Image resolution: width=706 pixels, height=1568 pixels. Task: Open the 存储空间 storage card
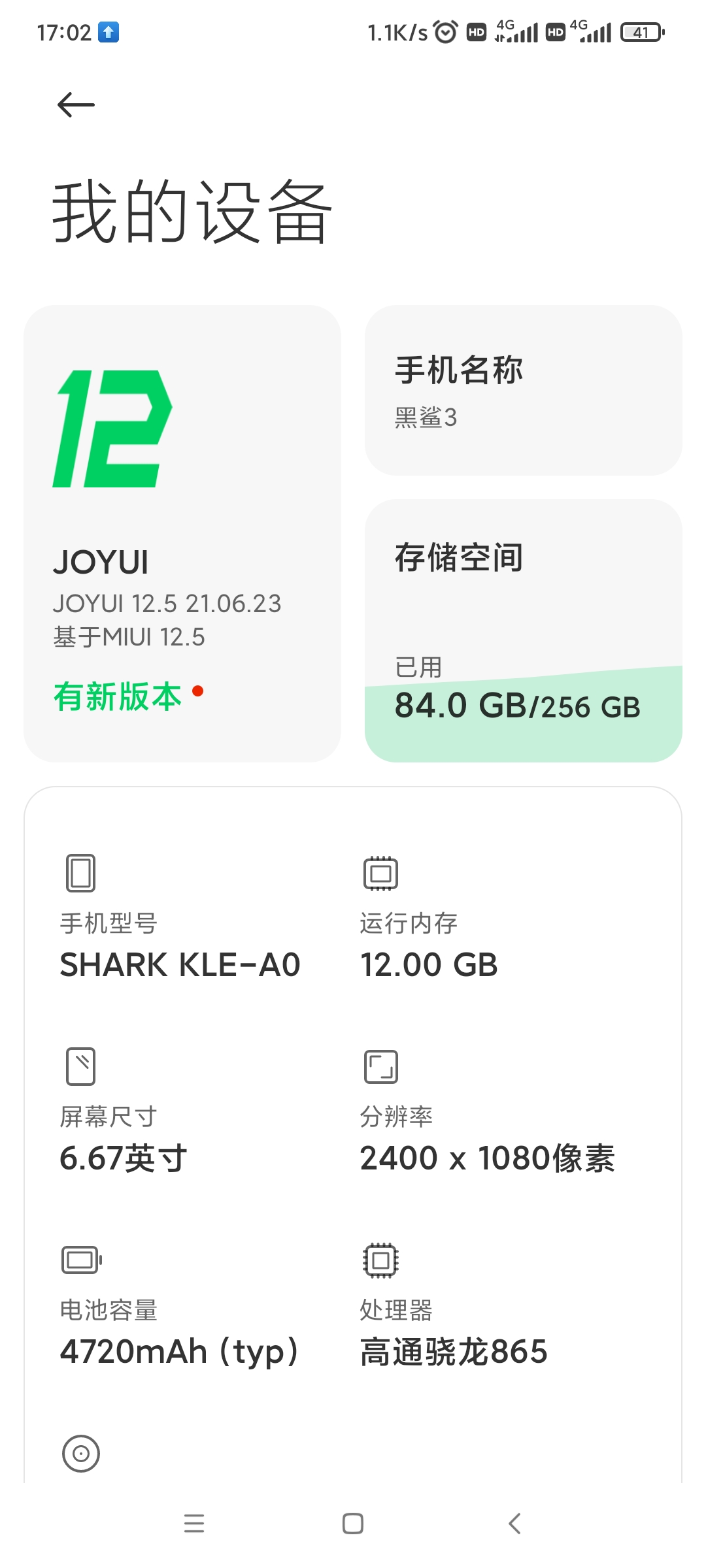pos(523,630)
